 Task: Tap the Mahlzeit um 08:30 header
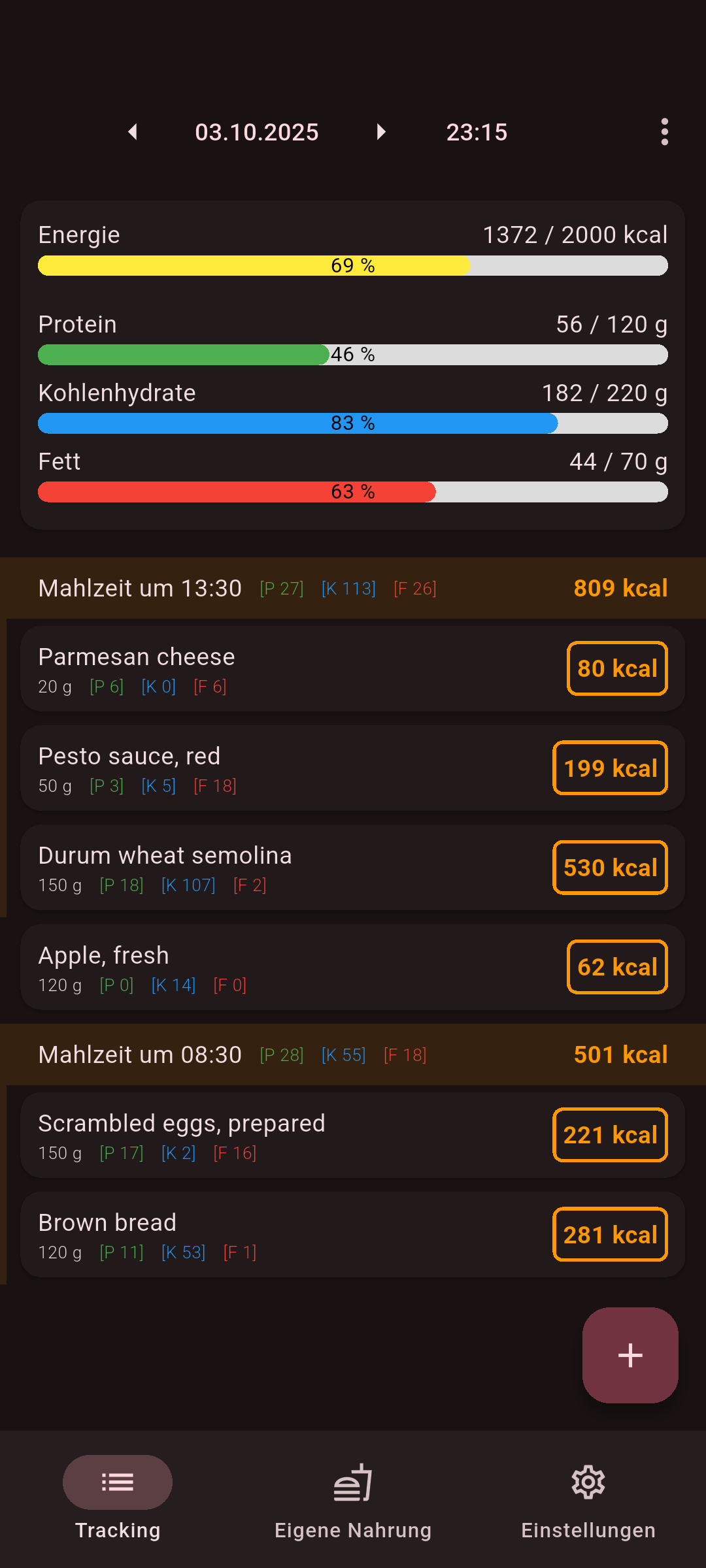coord(353,1054)
